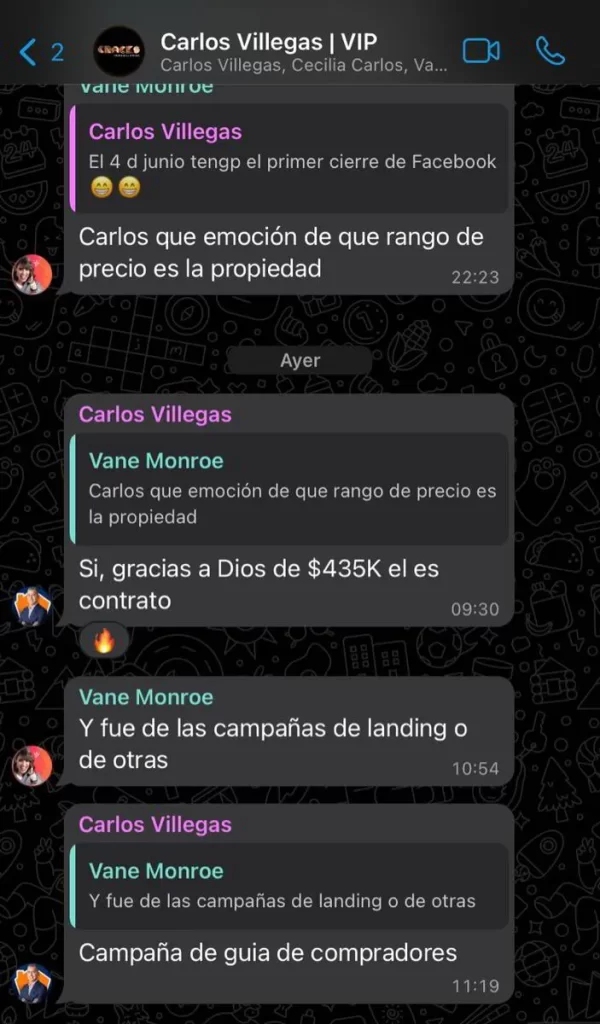View the fire reaction on $435K message

click(104, 641)
